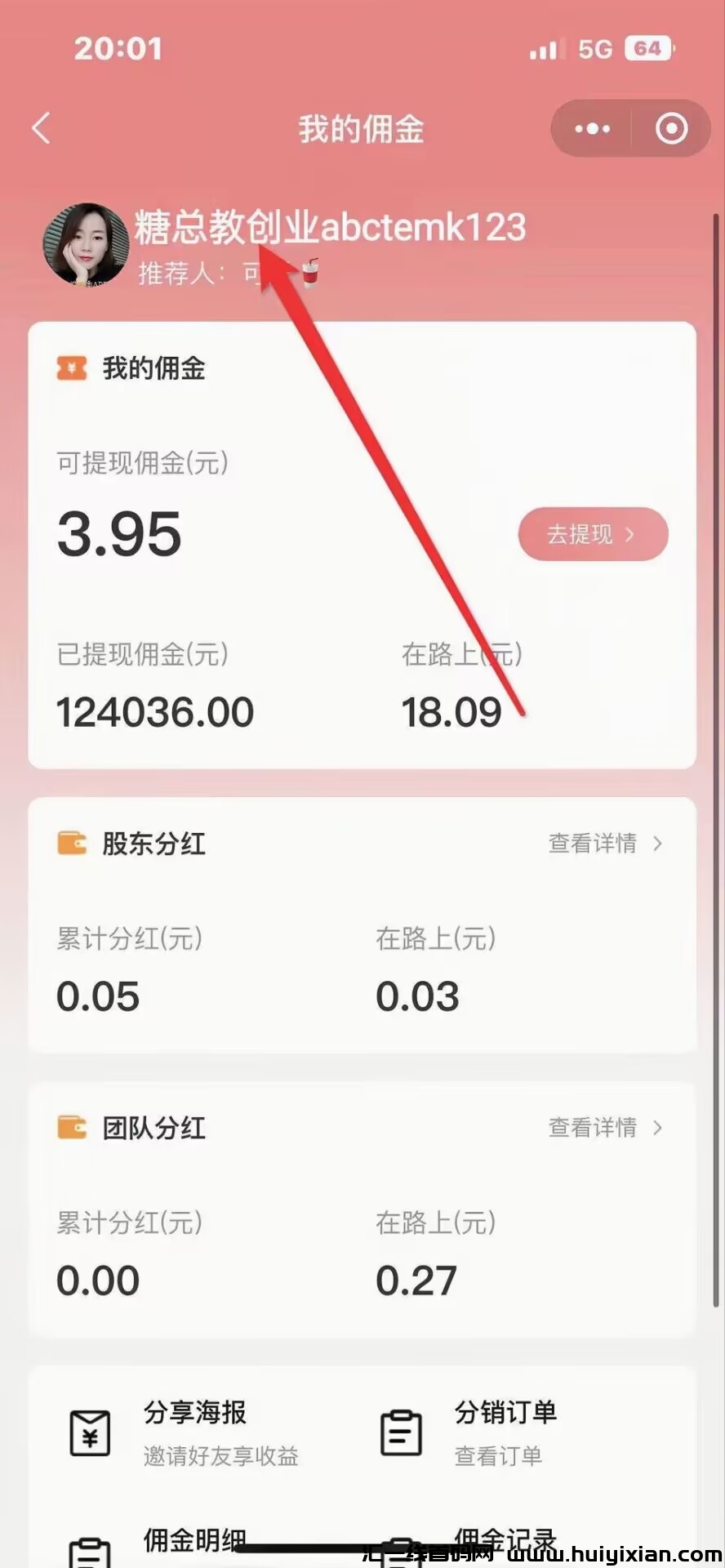
Task: View details of 团队分红
Action: tap(604, 1127)
